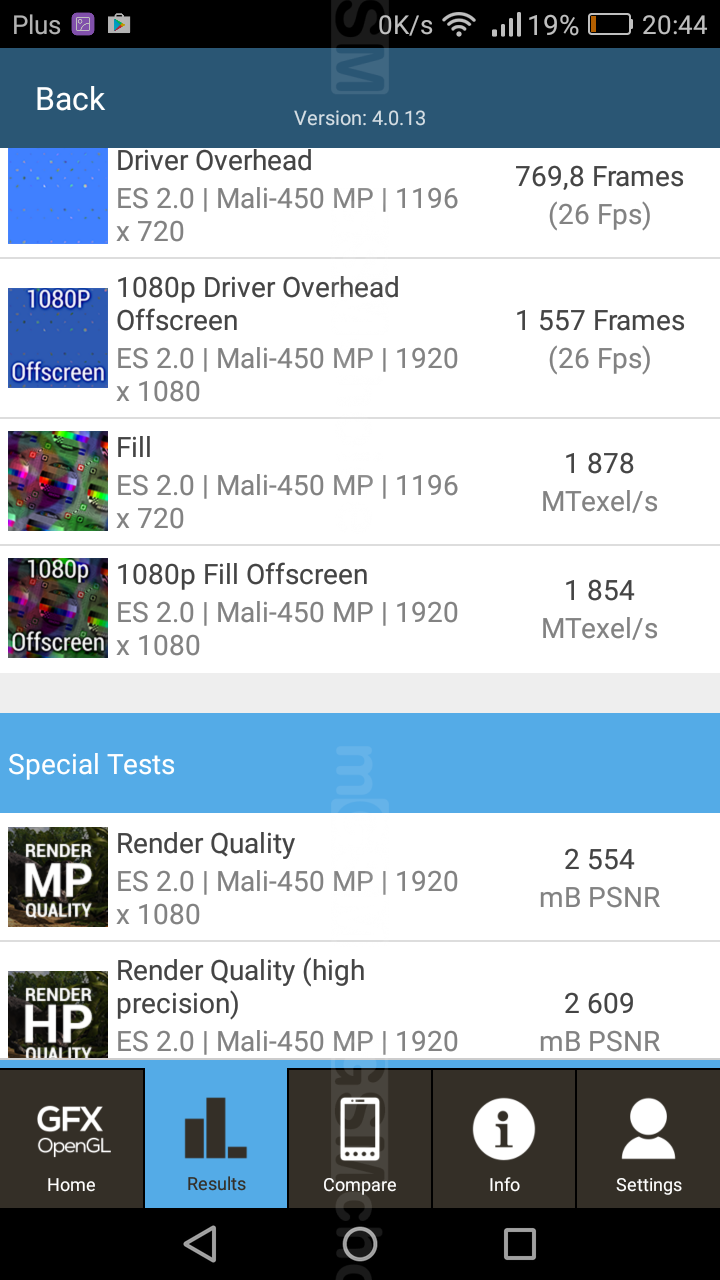Open the Driver Overhead result row
Screen dimensions: 720x1280
coord(360,197)
